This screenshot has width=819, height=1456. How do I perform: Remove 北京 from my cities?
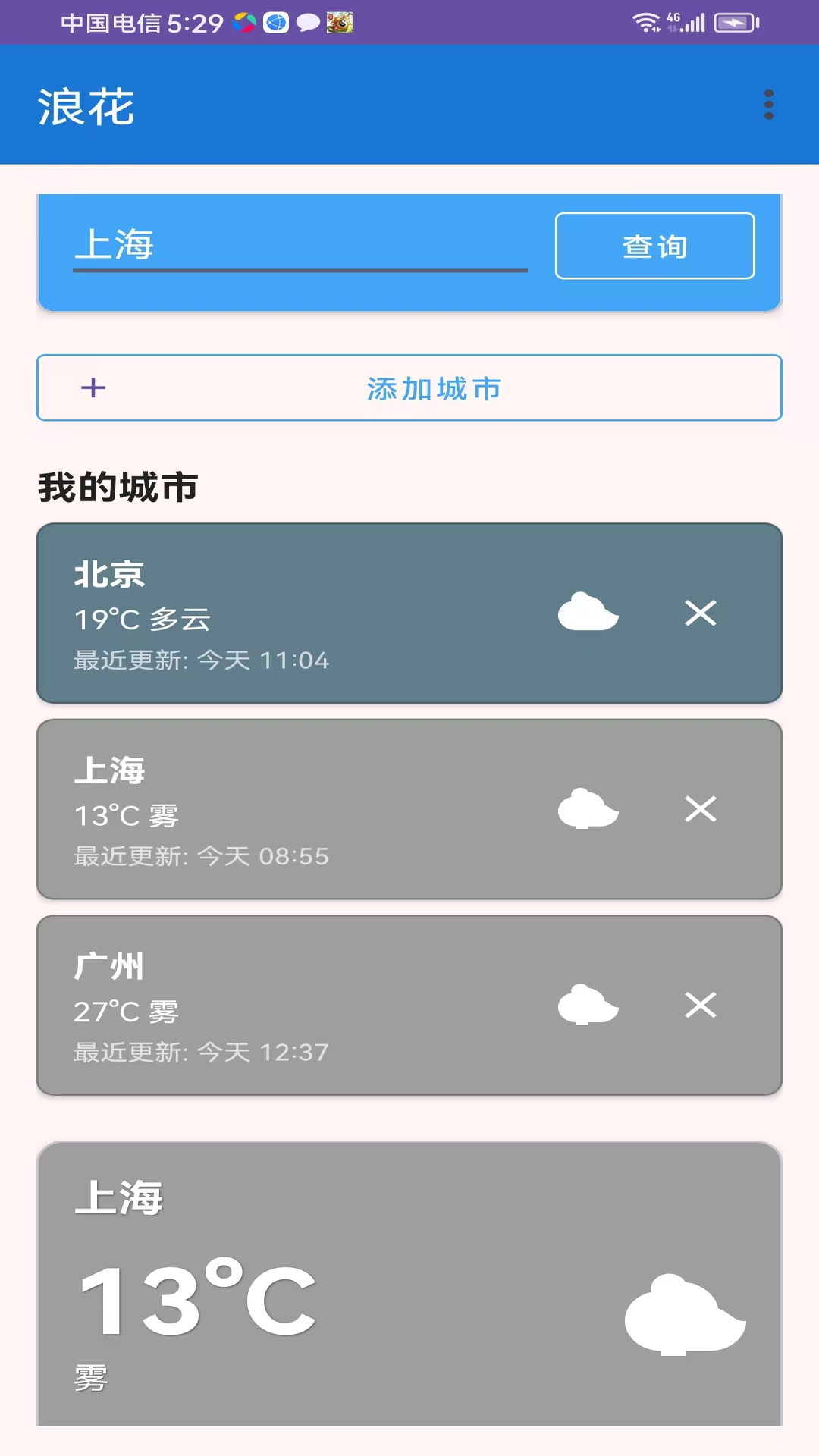(701, 613)
